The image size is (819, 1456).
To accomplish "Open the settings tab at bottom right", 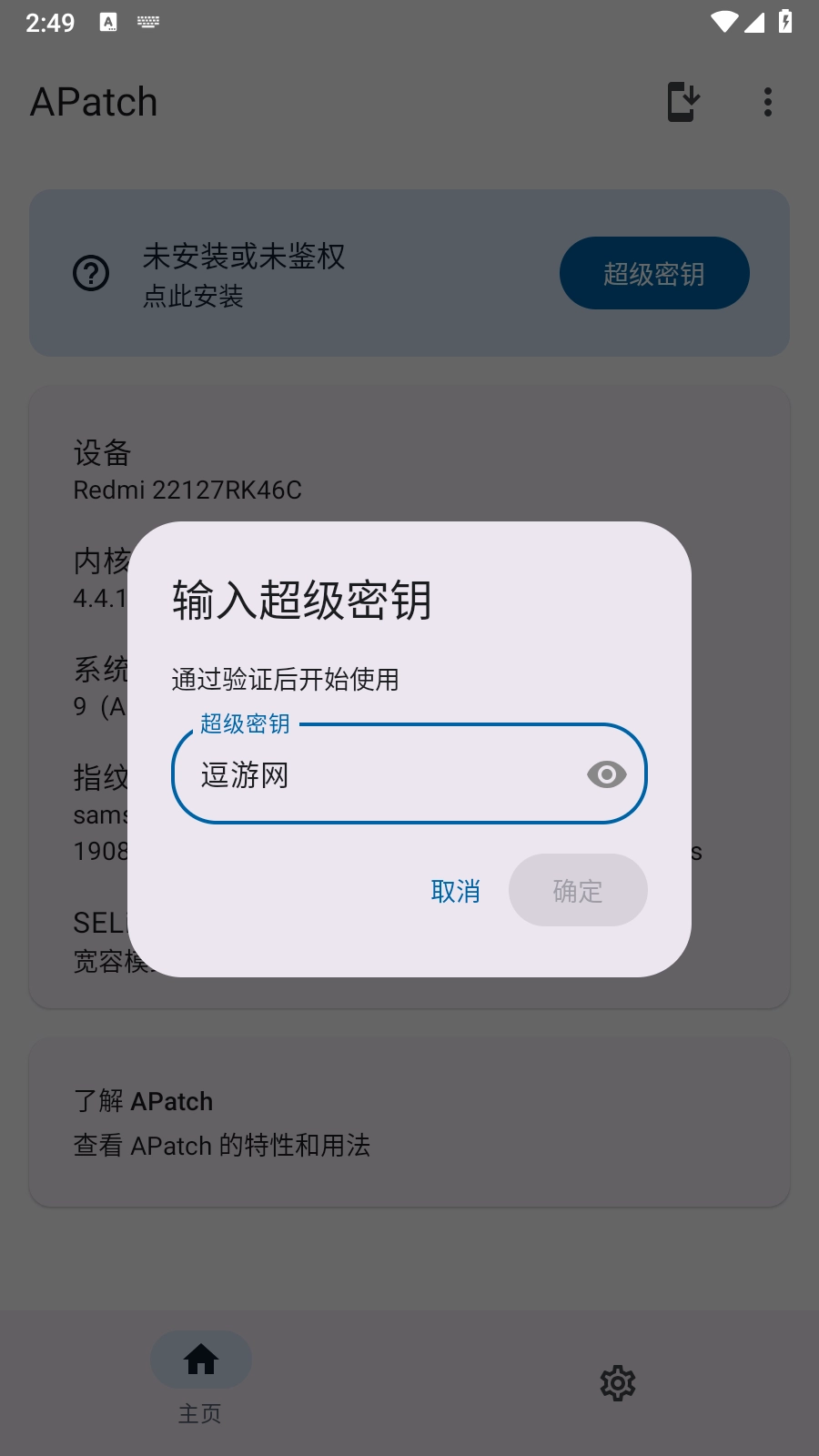I will 618,1383.
